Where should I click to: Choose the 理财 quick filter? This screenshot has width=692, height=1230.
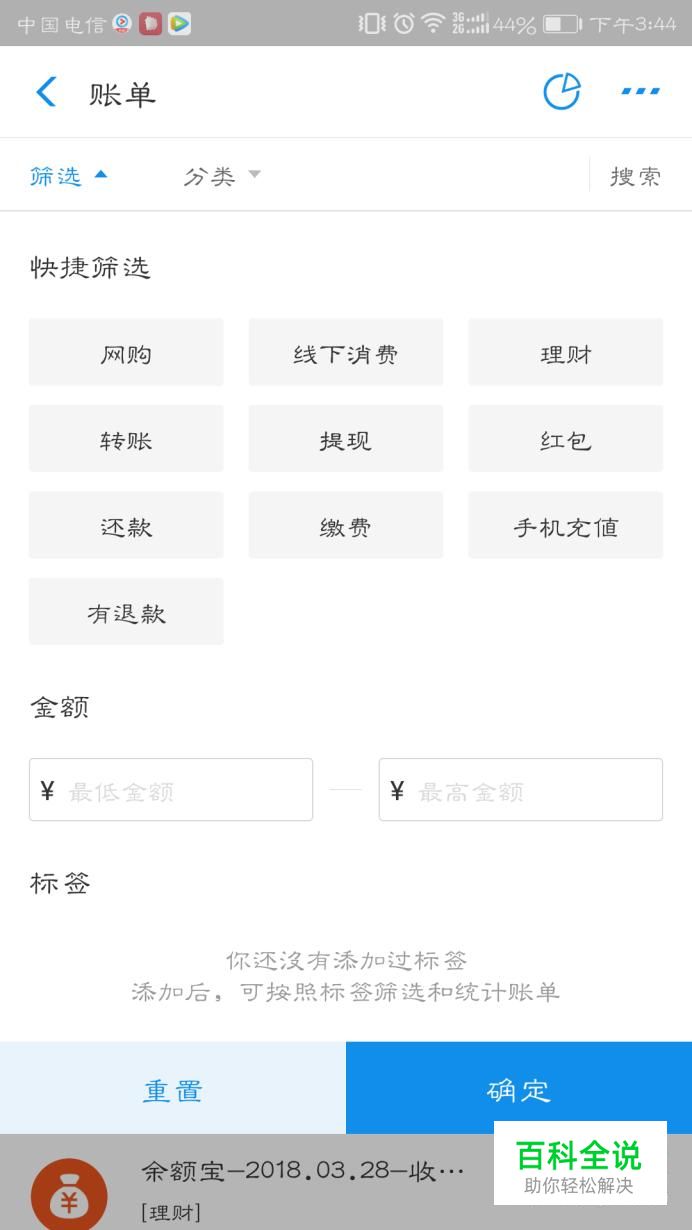(566, 352)
